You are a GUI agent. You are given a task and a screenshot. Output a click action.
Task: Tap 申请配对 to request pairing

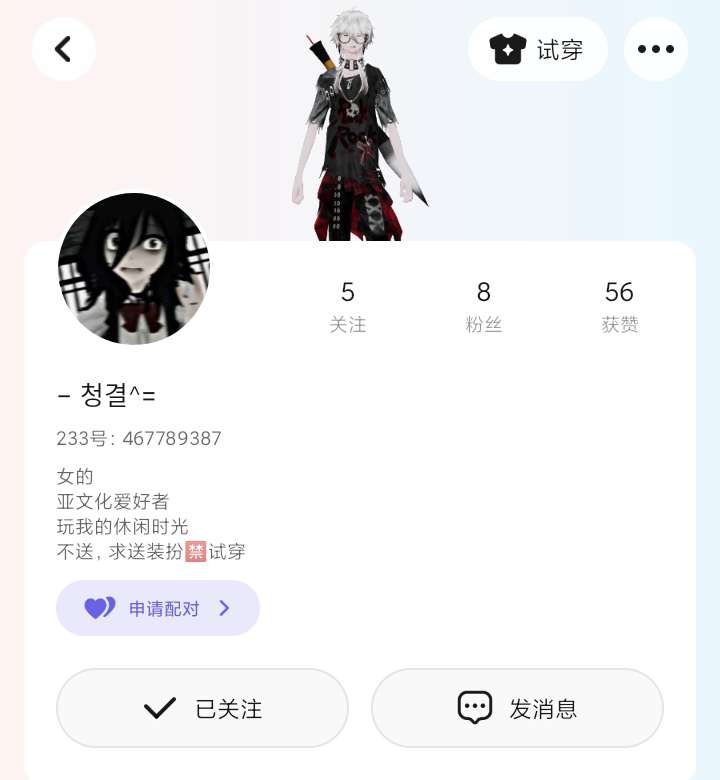(x=158, y=608)
